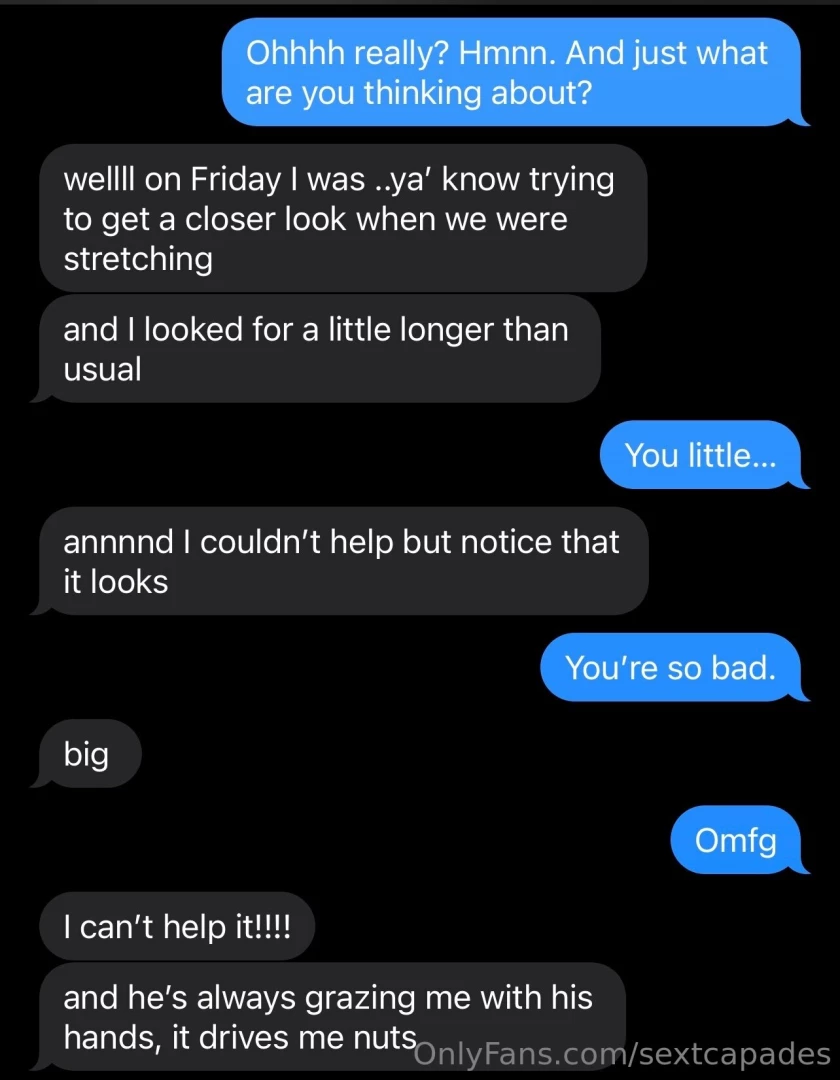
Task: Tap the word 'usual' in the second gray bubble
Action: point(100,368)
